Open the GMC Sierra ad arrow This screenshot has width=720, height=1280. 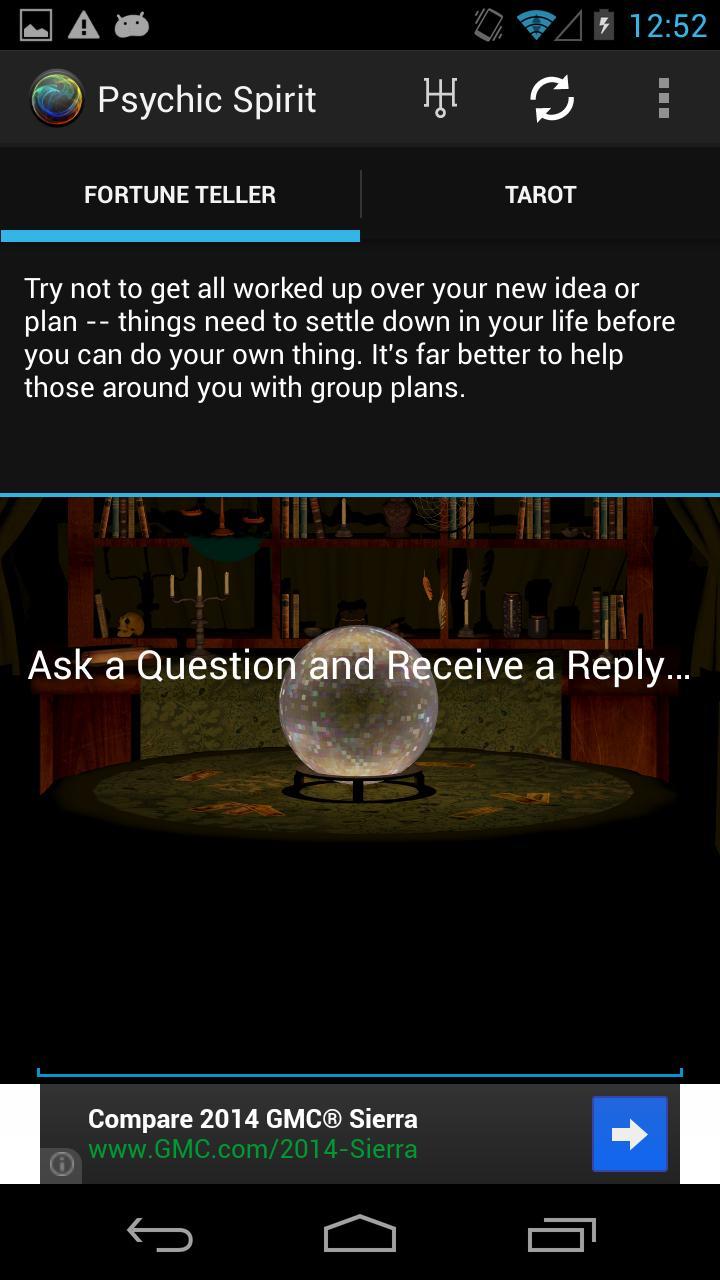[x=629, y=1134]
